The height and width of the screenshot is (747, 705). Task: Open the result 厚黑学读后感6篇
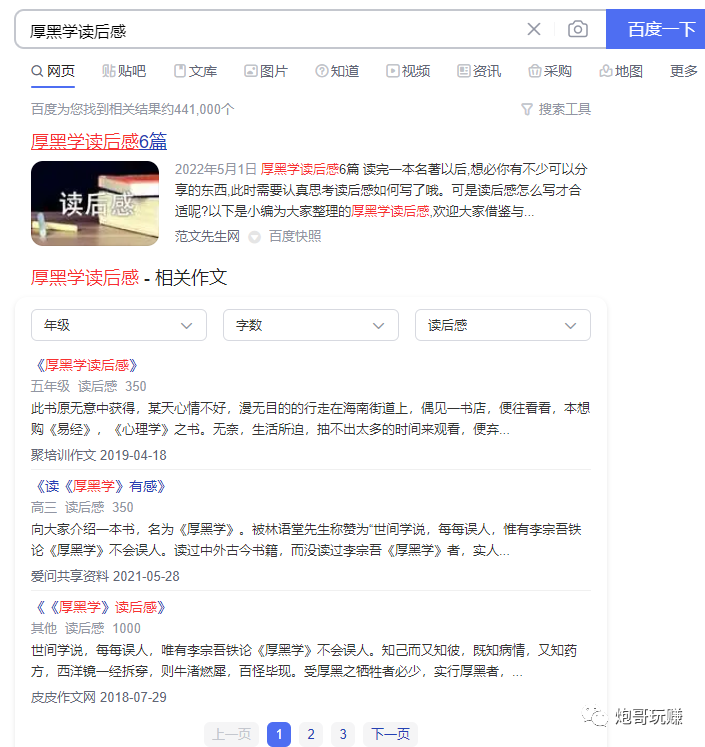pyautogui.click(x=99, y=141)
